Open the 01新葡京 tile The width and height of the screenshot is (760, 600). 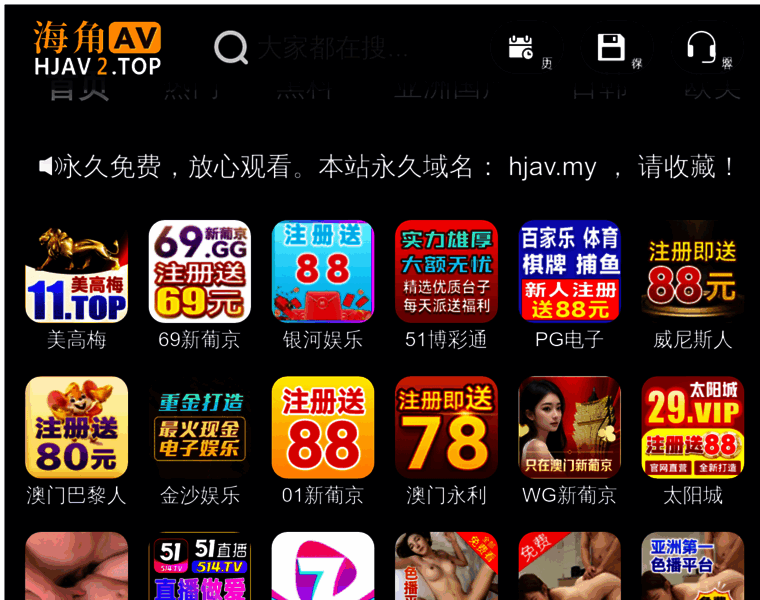tap(323, 428)
